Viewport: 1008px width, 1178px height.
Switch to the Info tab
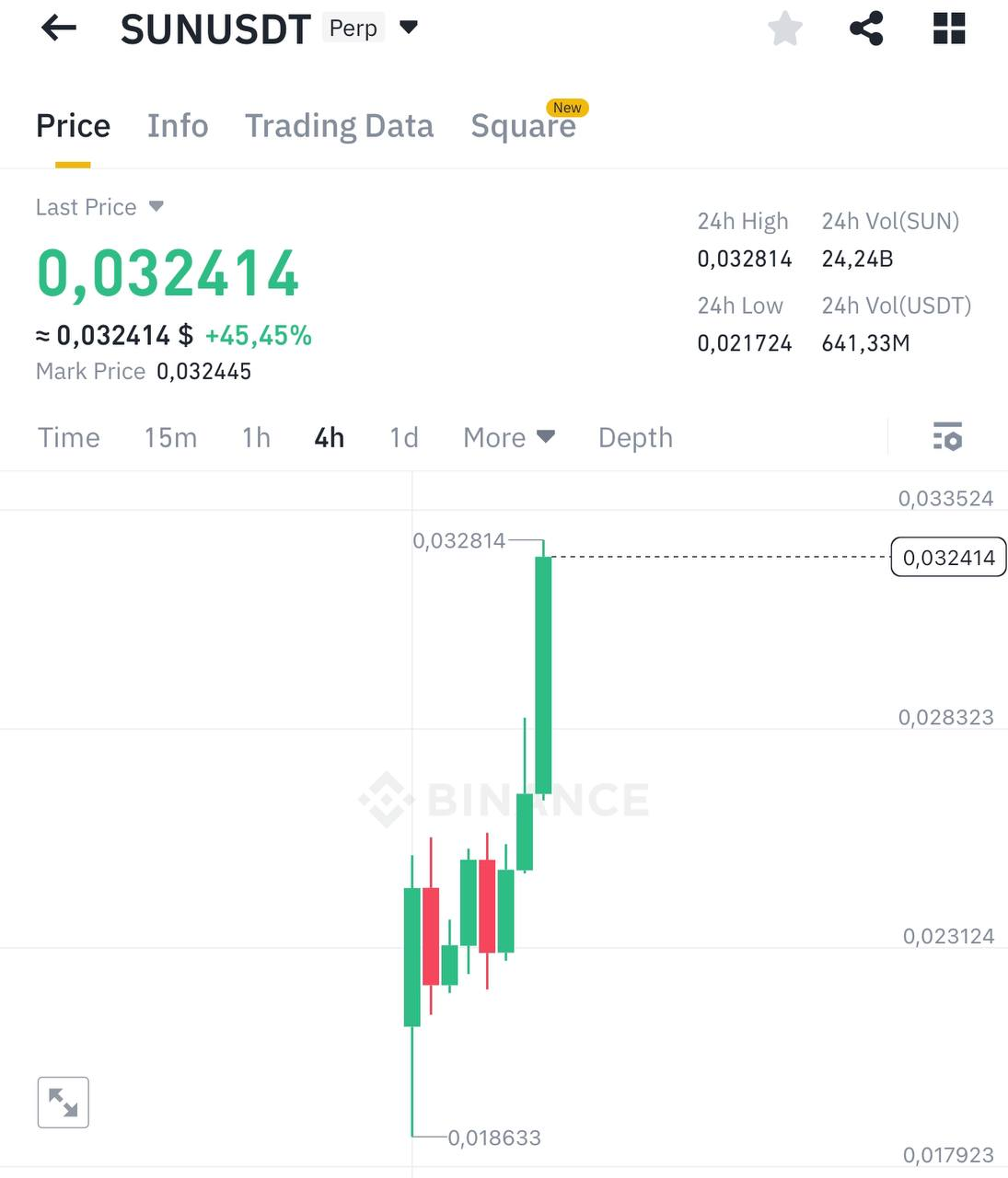[178, 126]
